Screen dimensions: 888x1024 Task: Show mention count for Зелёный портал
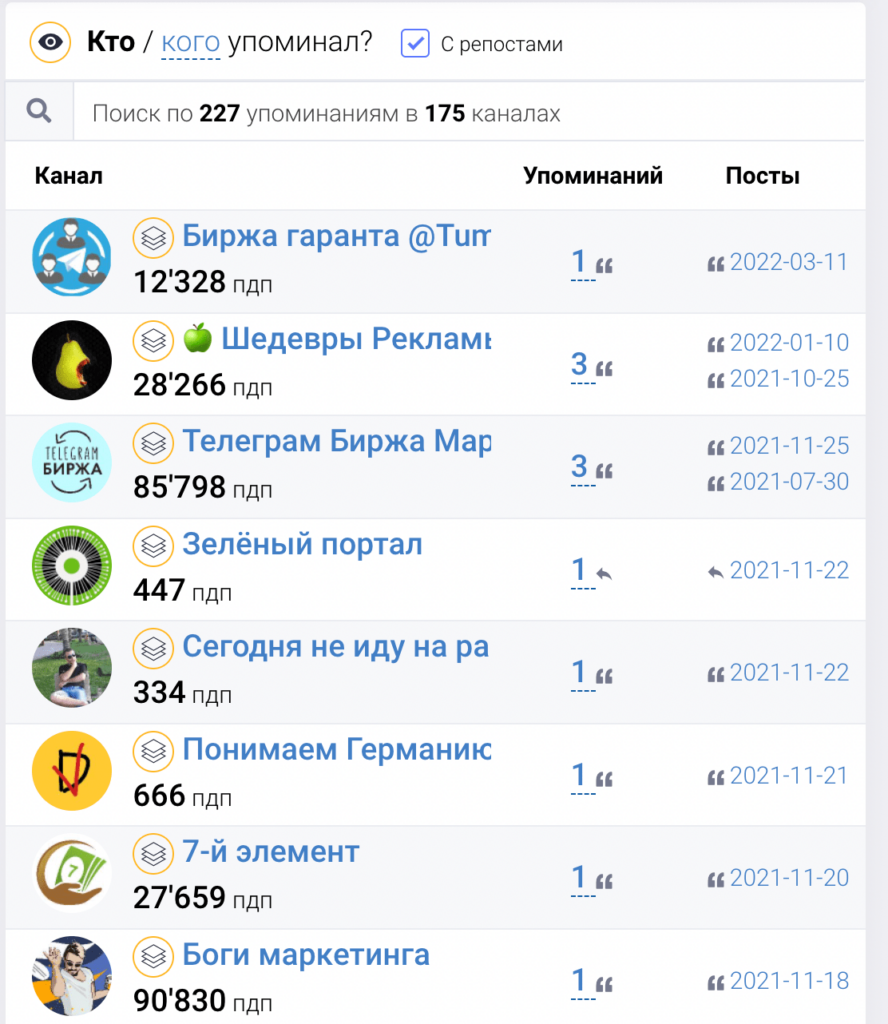click(579, 570)
